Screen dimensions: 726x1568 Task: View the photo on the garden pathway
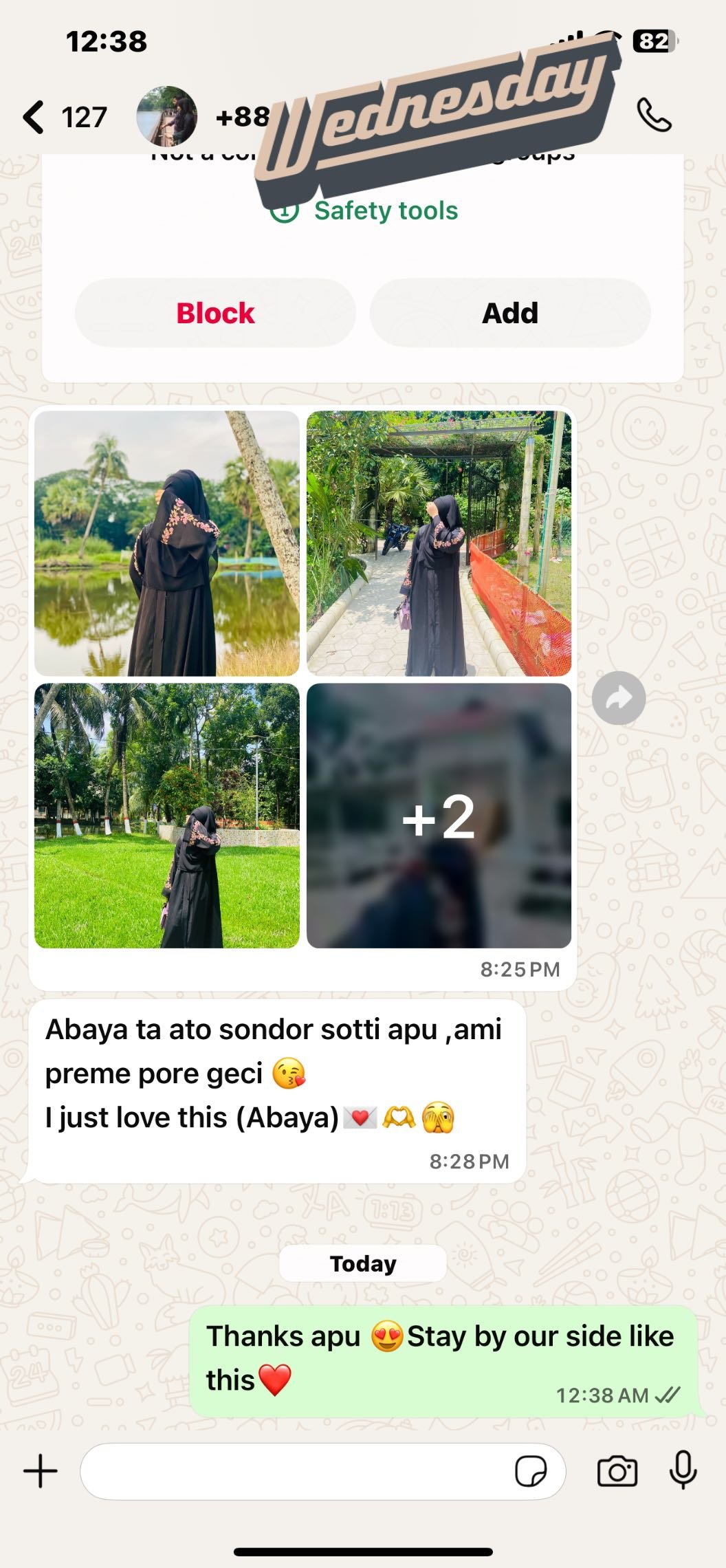pyautogui.click(x=439, y=543)
